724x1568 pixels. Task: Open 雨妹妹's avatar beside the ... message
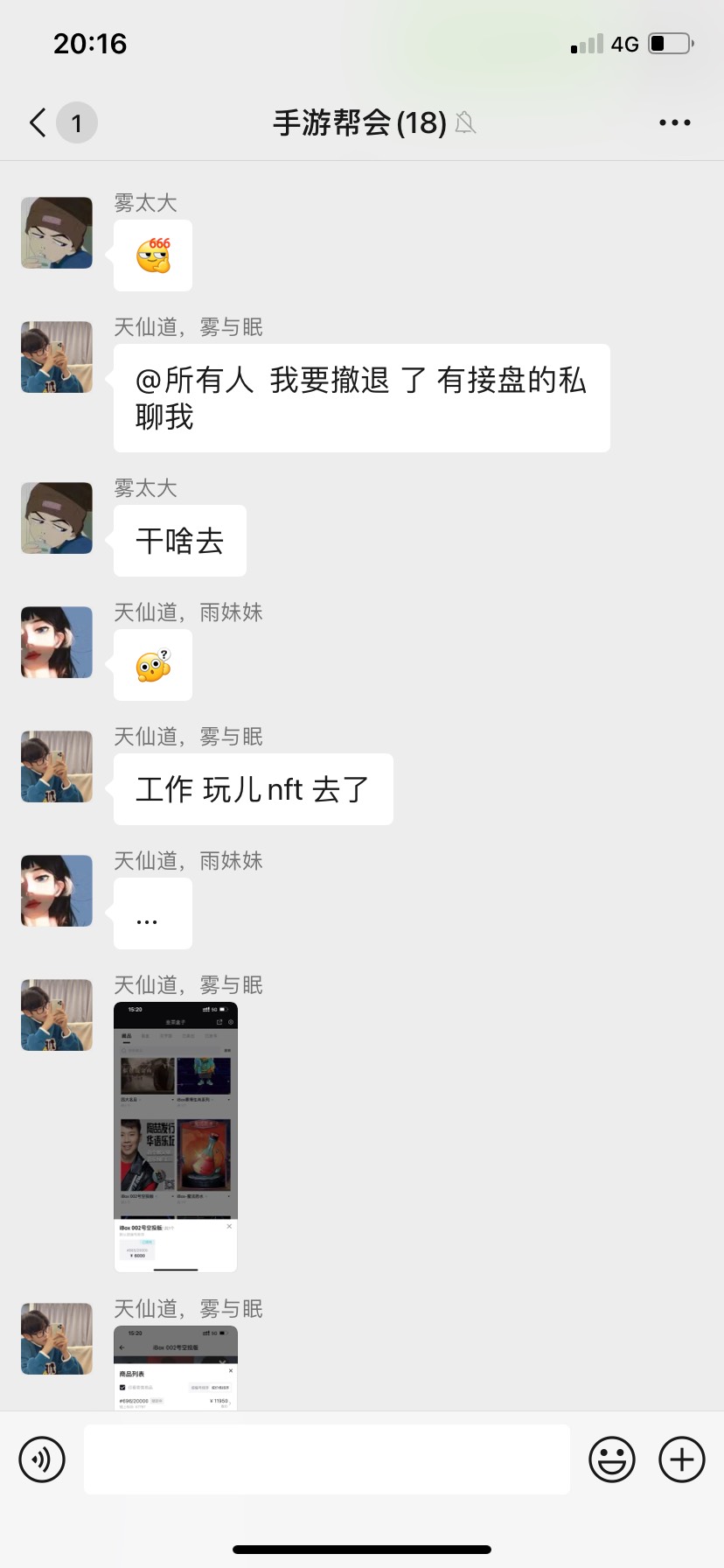pyautogui.click(x=57, y=891)
